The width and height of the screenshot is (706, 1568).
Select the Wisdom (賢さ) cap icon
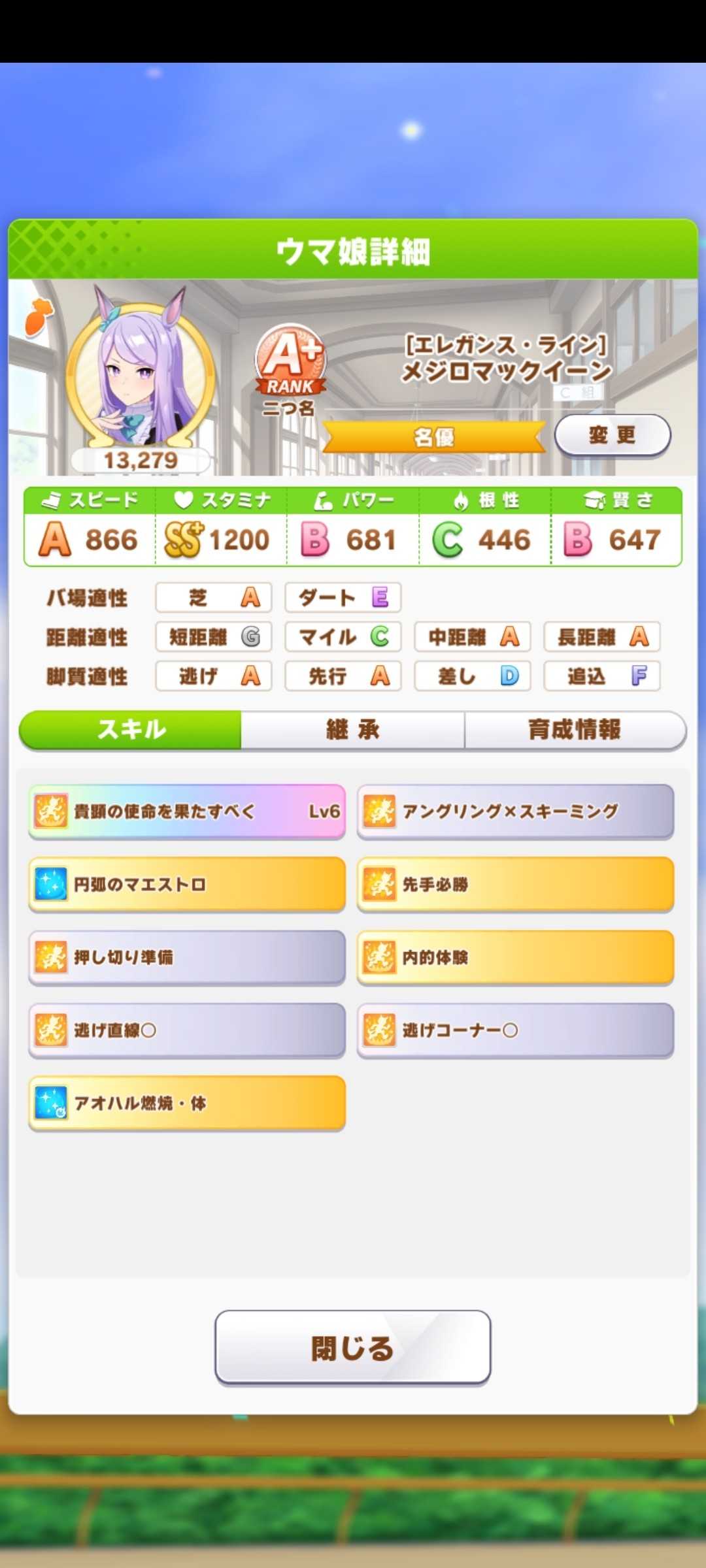pyautogui.click(x=592, y=500)
